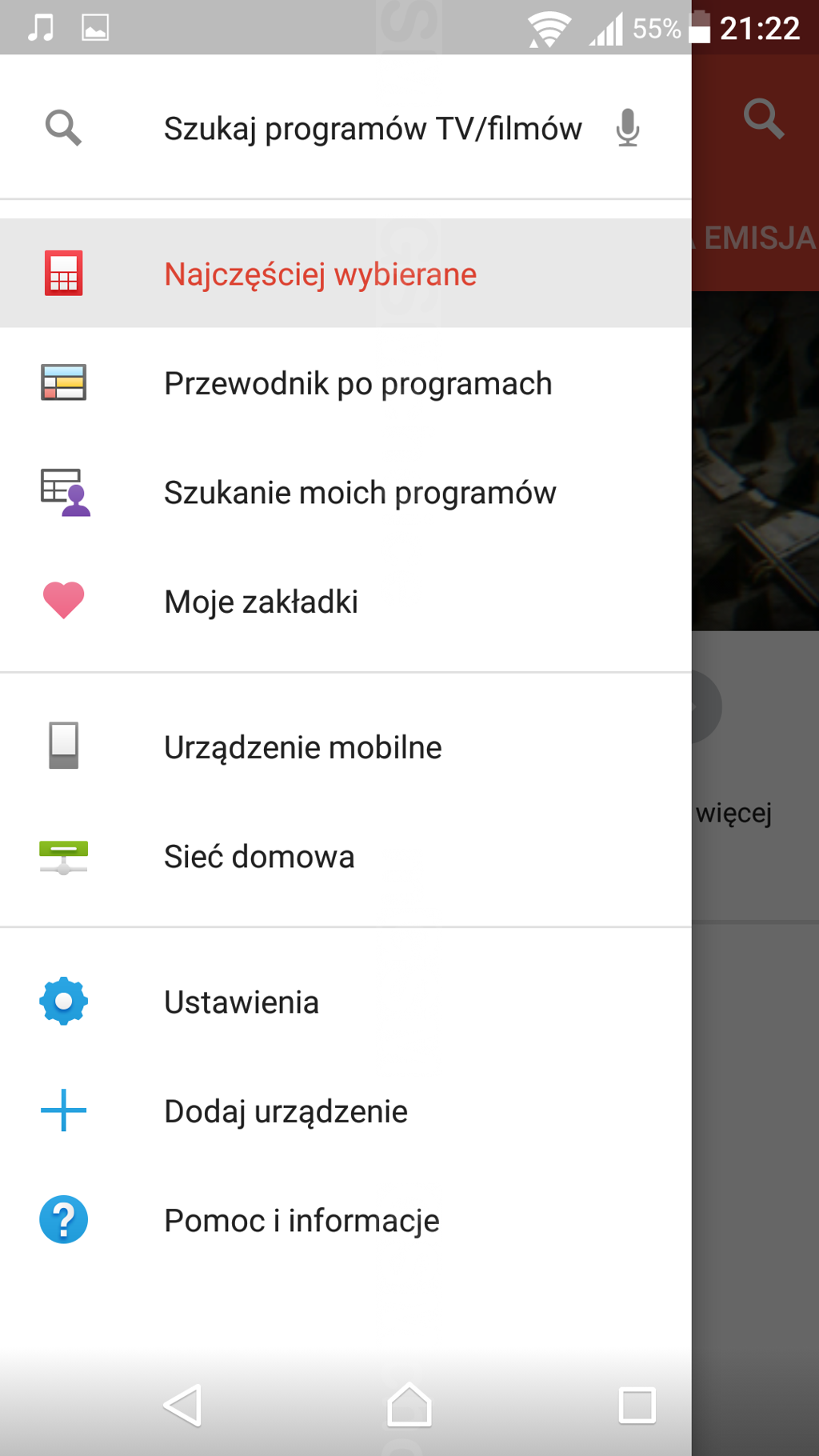
Task: Select Najczęściej wybierane in the drawer
Action: tap(320, 274)
